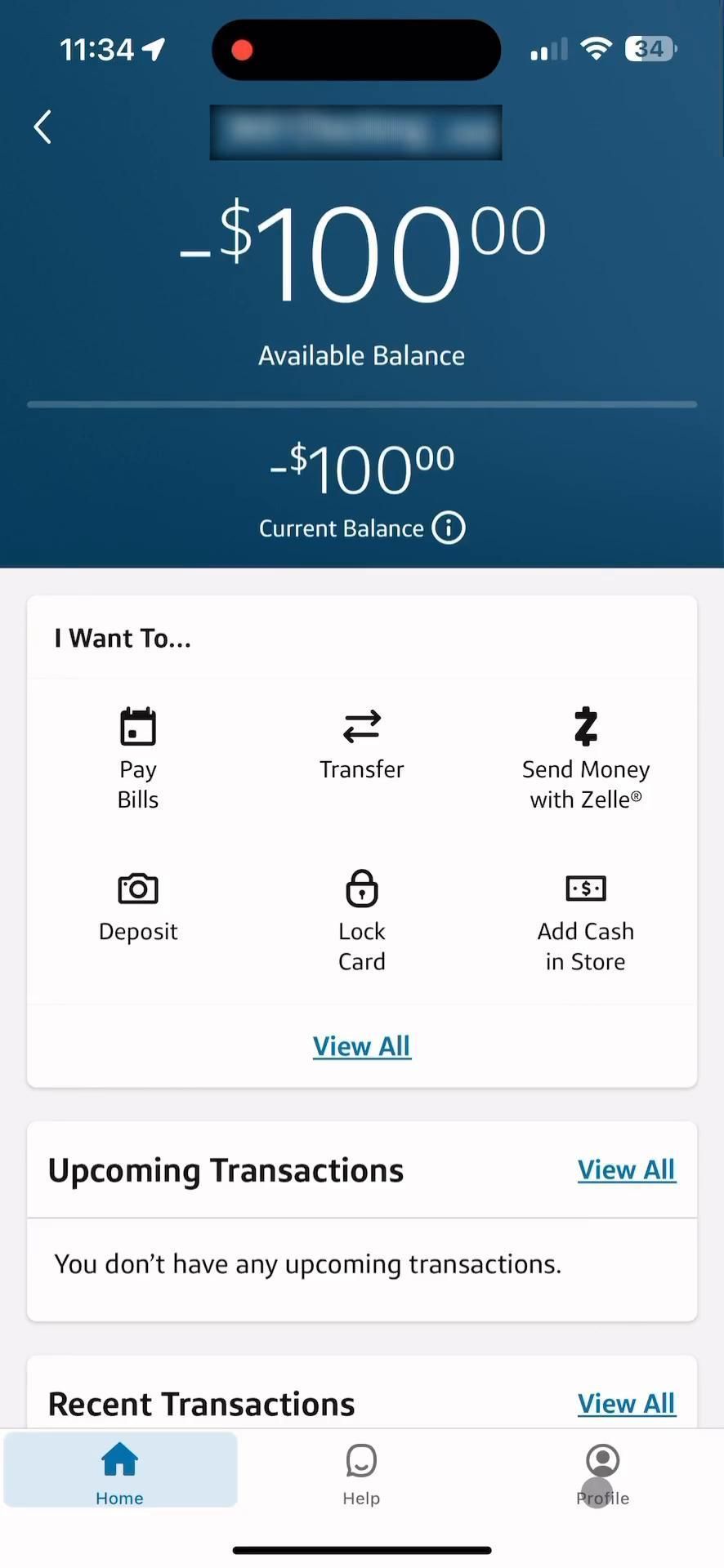Open Add Cash in Store
This screenshot has height=1568, width=724.
pos(585,920)
